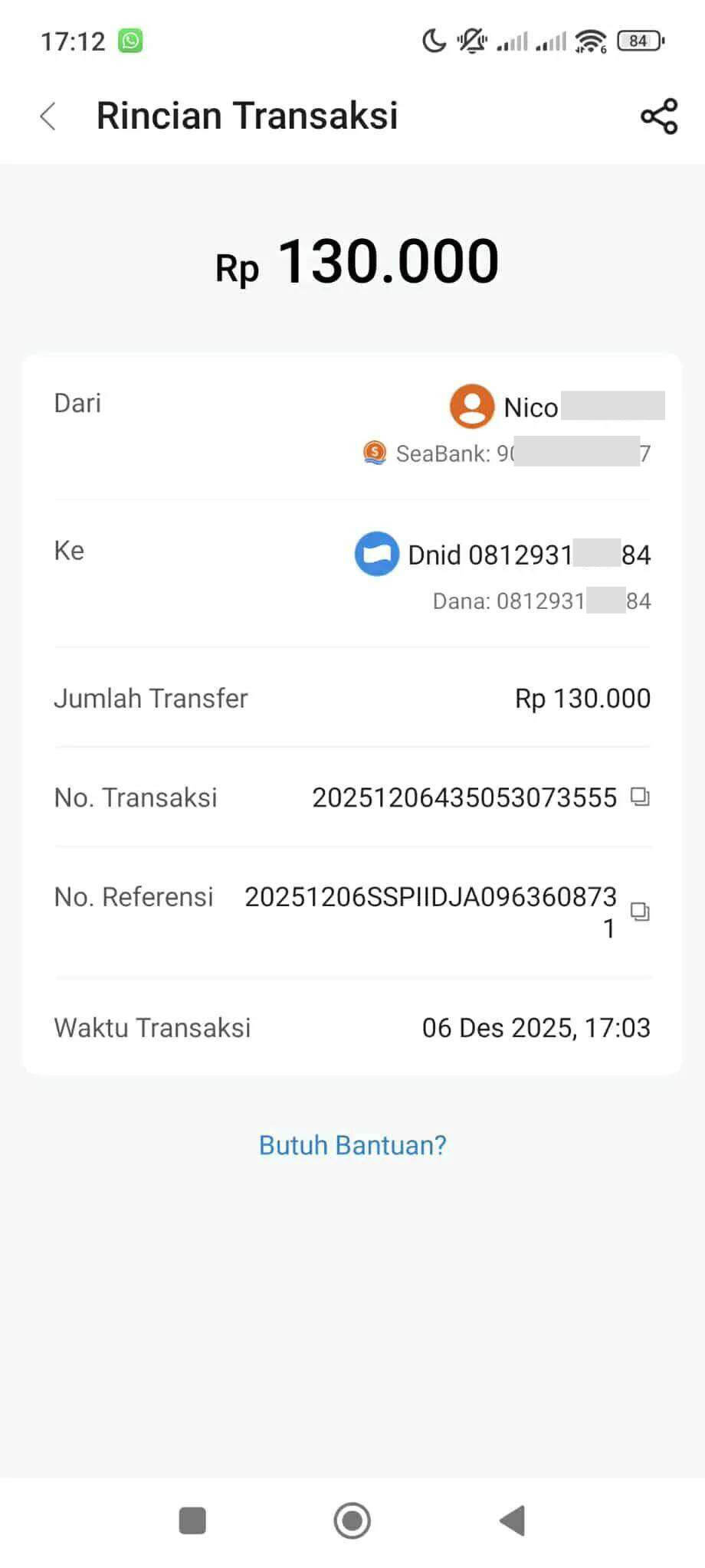Tap the do-not-disturb moon icon in status bar
The width and height of the screenshot is (705, 1568).
point(434,39)
